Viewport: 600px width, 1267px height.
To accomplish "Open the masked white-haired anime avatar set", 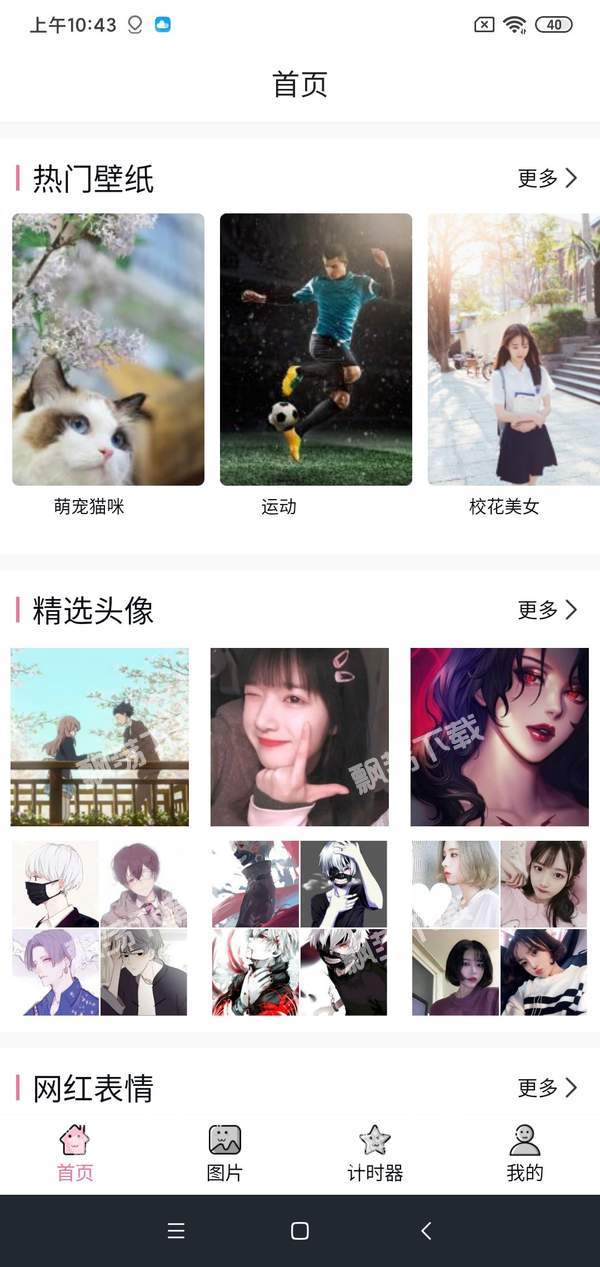I will (300, 928).
